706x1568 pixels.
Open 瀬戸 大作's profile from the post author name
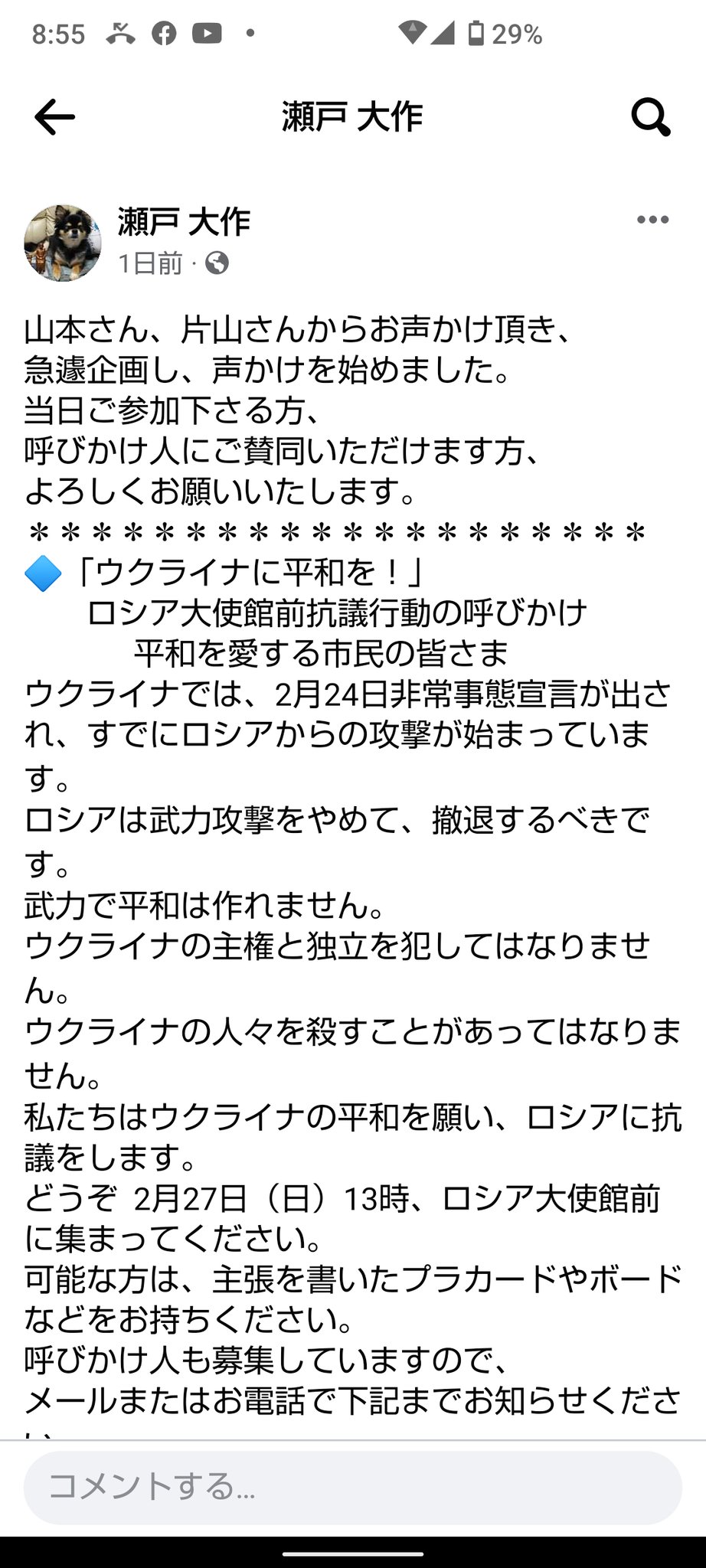(184, 222)
